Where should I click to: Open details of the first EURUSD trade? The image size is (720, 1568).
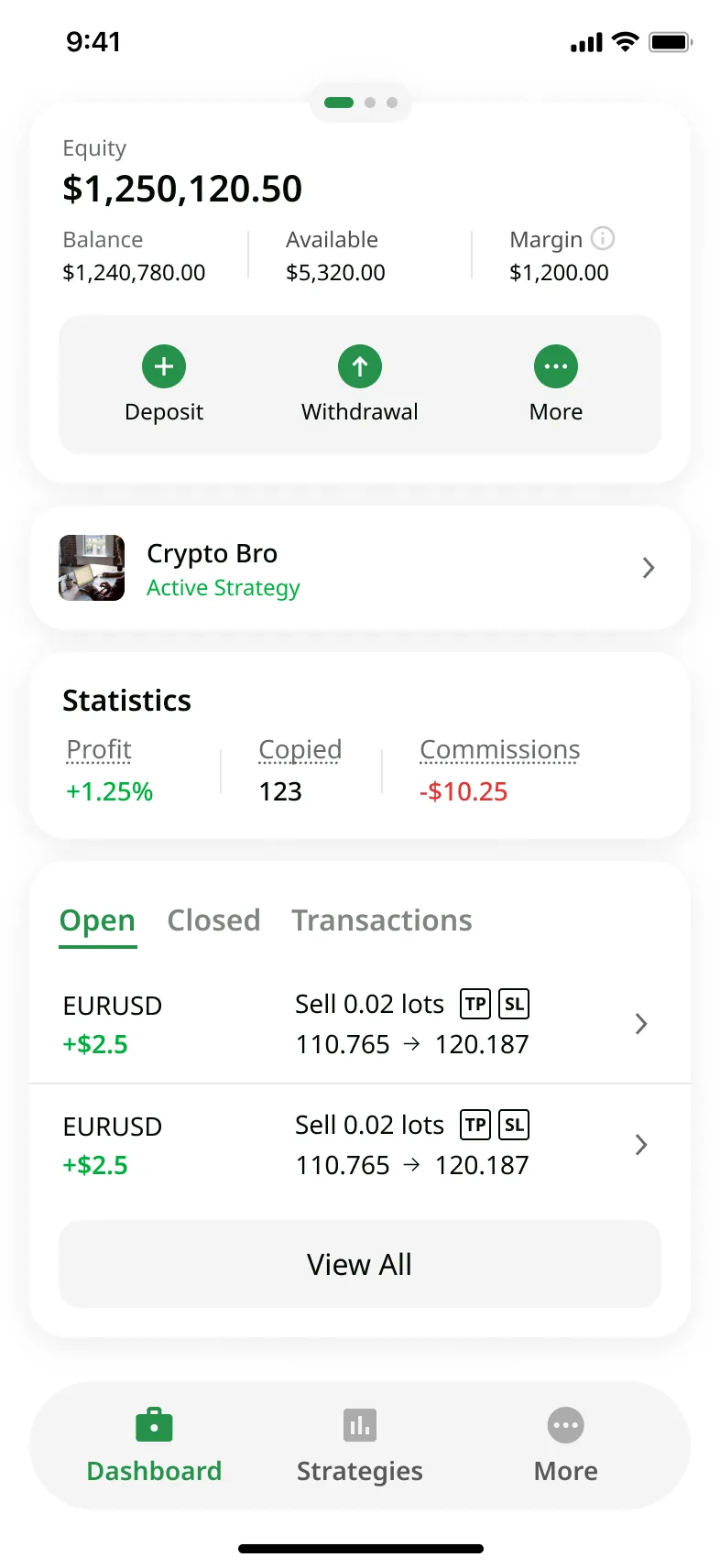coord(640,1024)
